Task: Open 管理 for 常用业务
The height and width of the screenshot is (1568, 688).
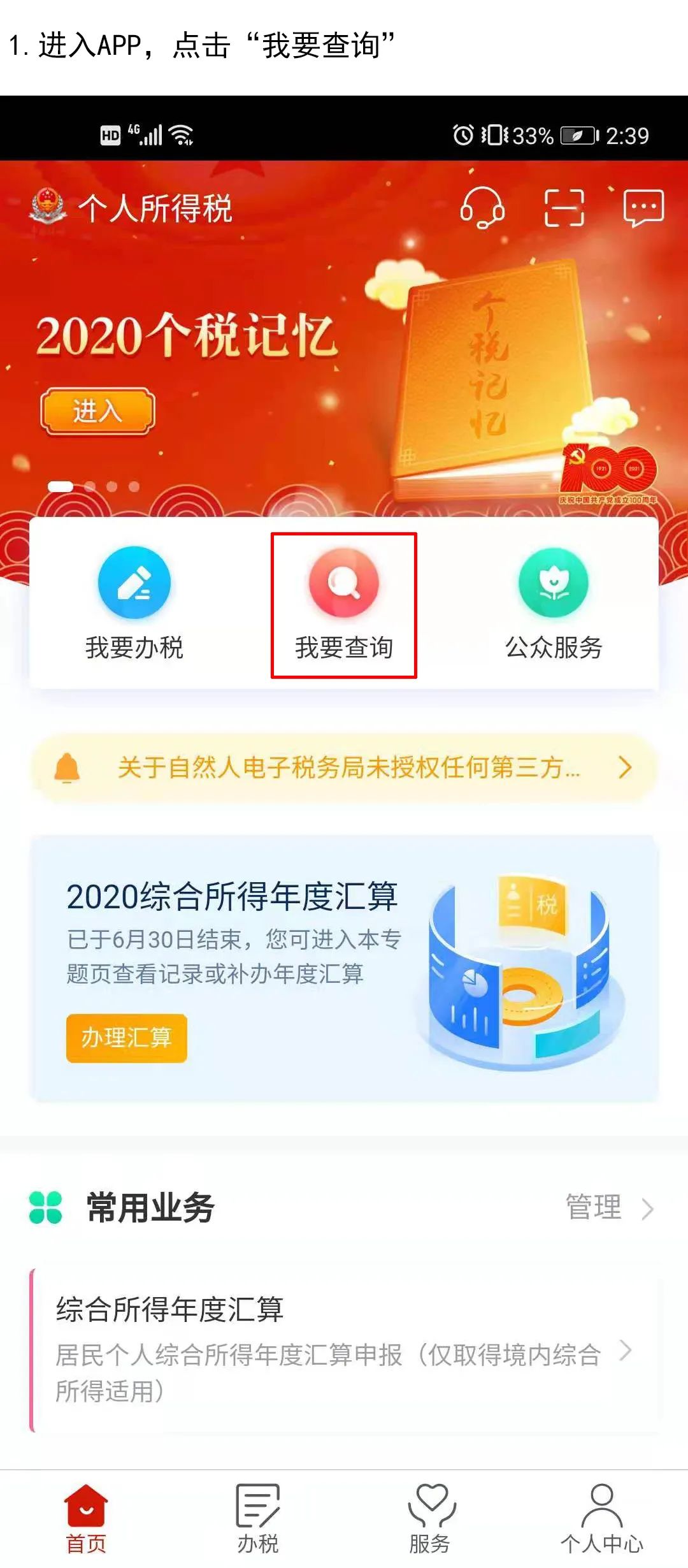Action: 610,1207
